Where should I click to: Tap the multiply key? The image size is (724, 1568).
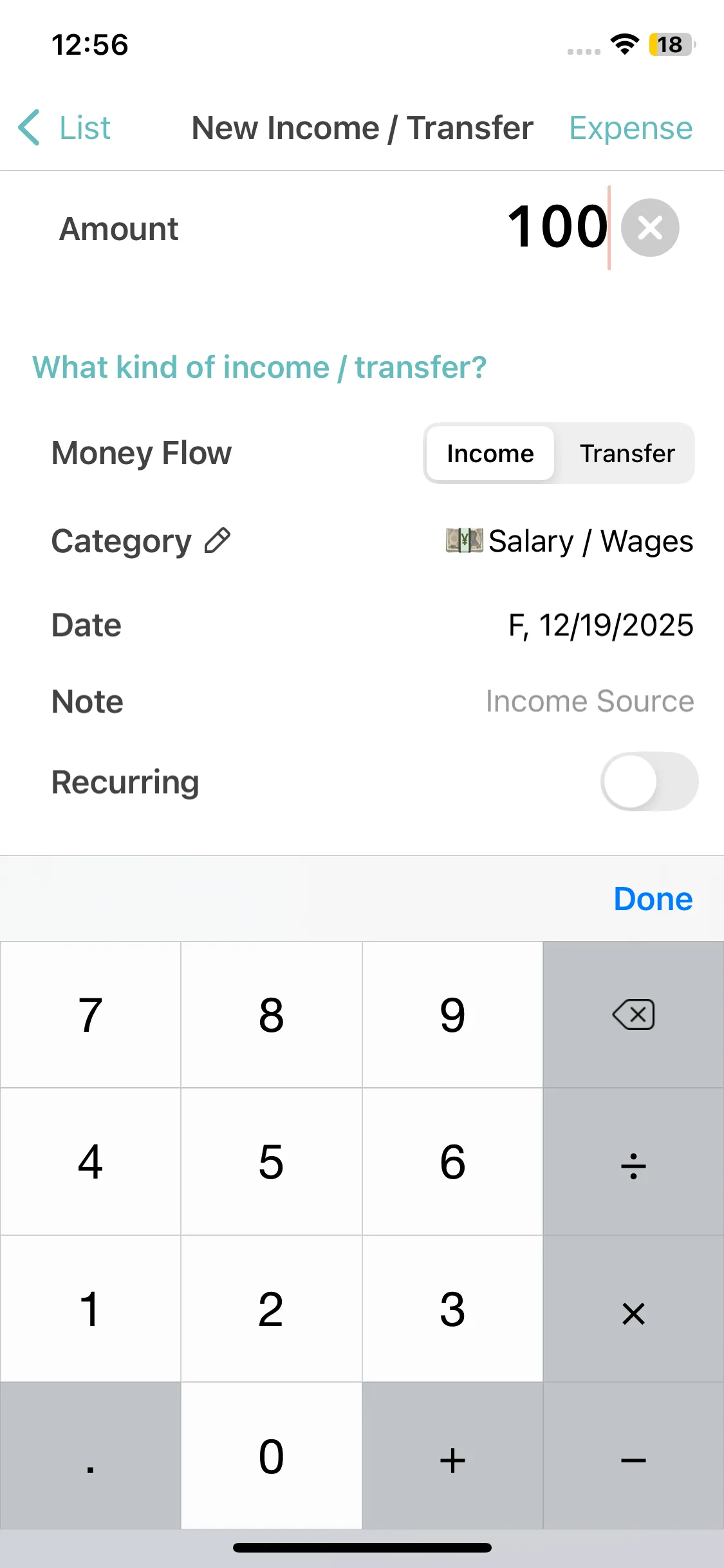click(x=633, y=1309)
